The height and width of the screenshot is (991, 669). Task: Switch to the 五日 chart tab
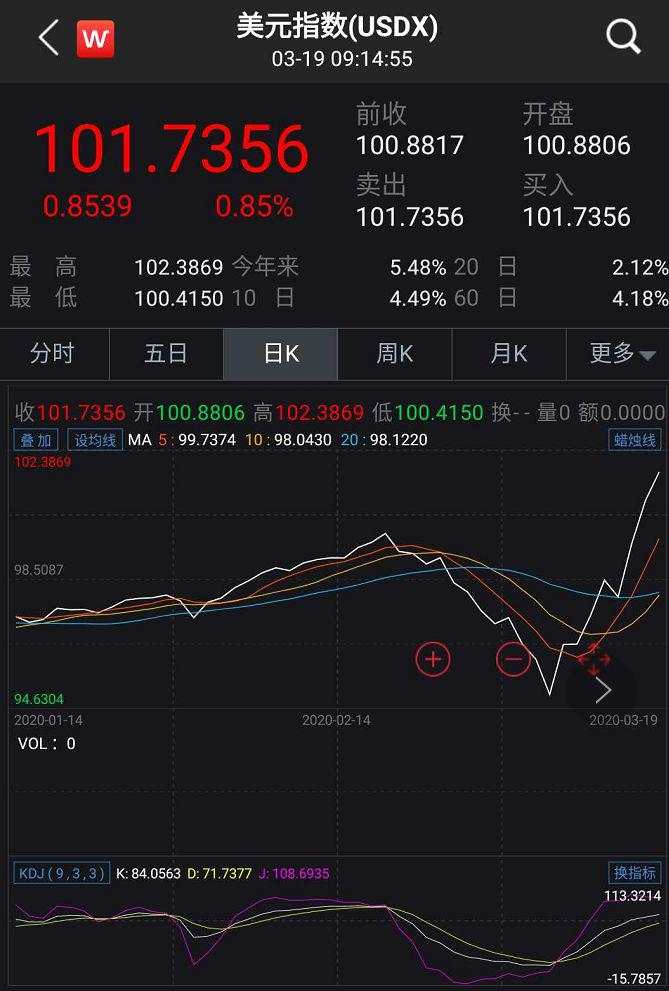coord(166,353)
